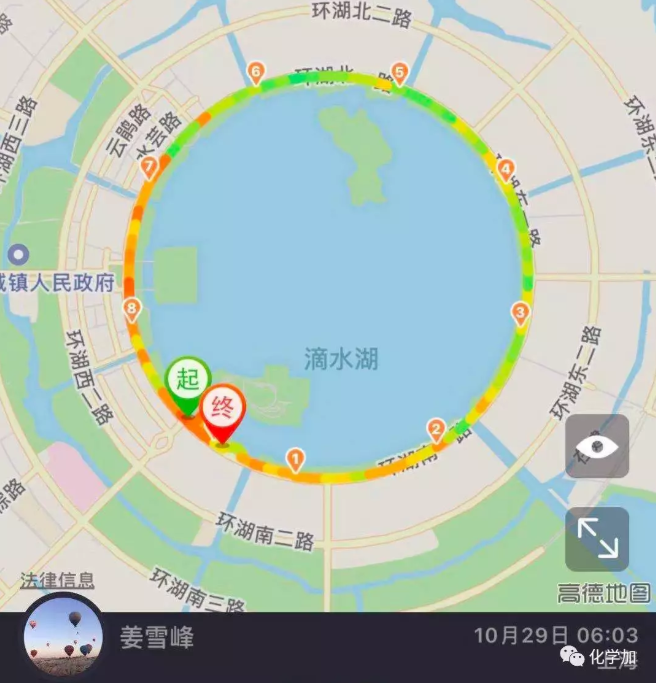The image size is (656, 683).
Task: Open the 法律信息 legal info link
Action: [x=58, y=580]
